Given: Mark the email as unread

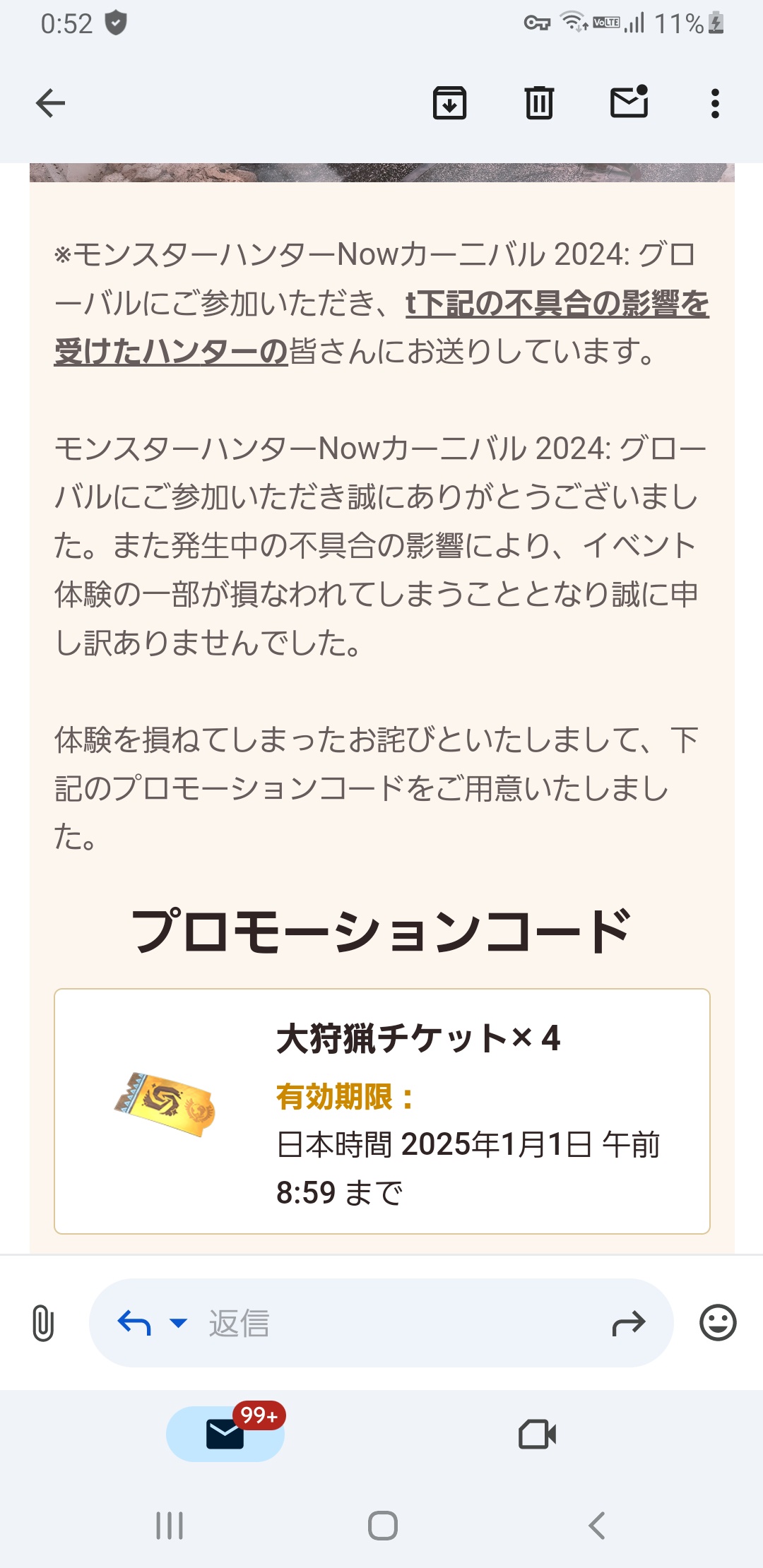Looking at the screenshot, I should [x=629, y=101].
